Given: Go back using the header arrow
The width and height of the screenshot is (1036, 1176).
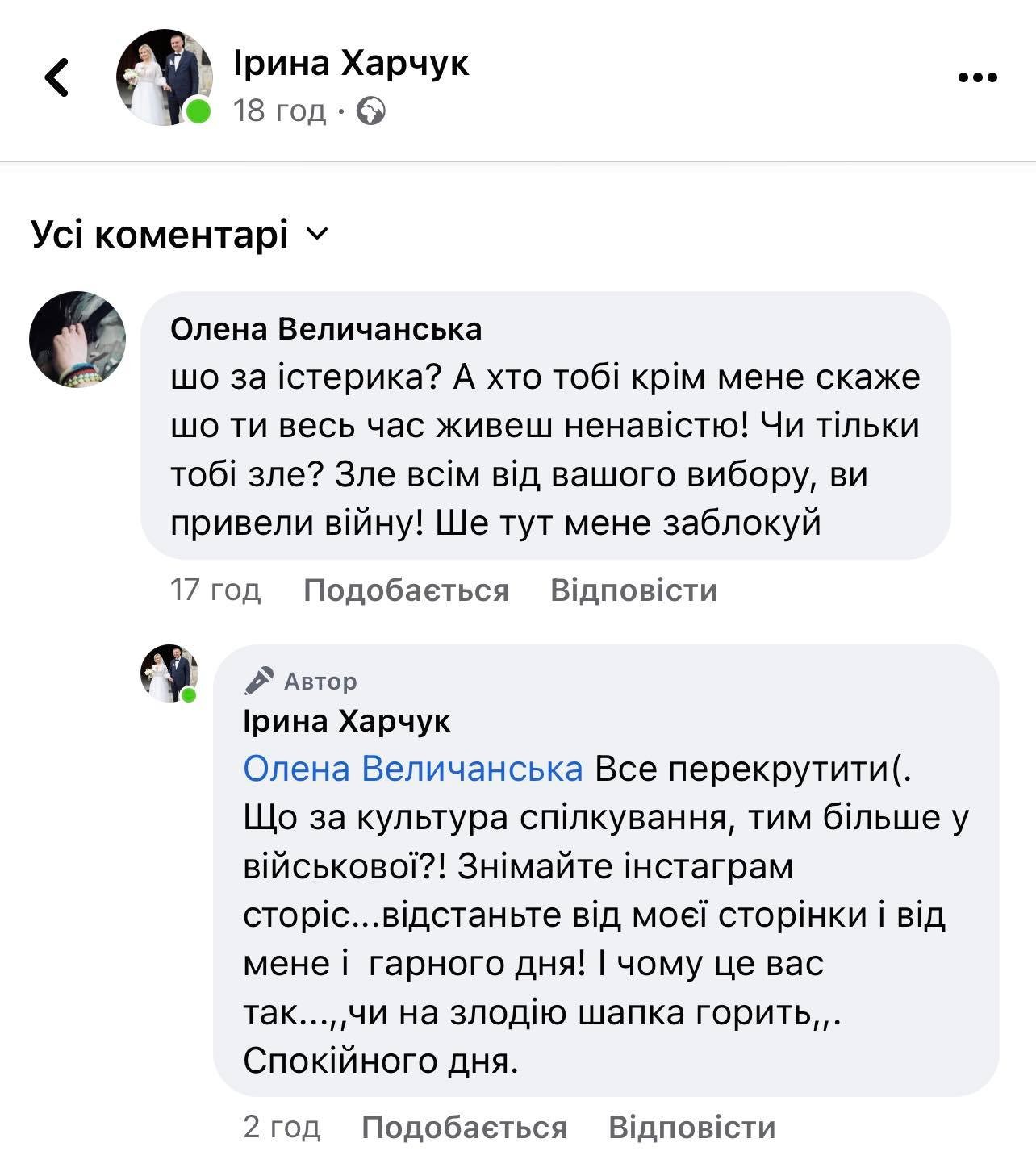Looking at the screenshot, I should 56,78.
